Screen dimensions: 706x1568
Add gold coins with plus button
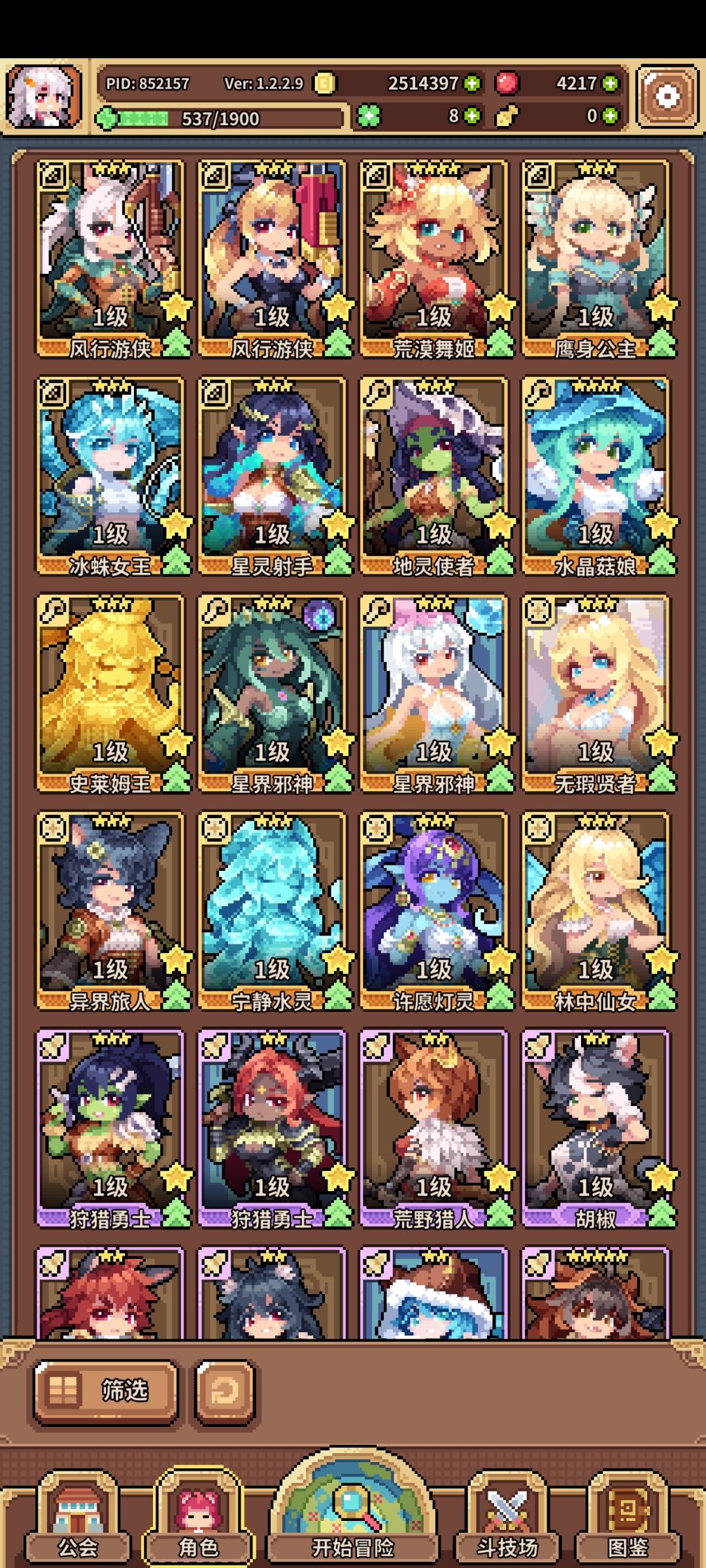click(x=472, y=84)
